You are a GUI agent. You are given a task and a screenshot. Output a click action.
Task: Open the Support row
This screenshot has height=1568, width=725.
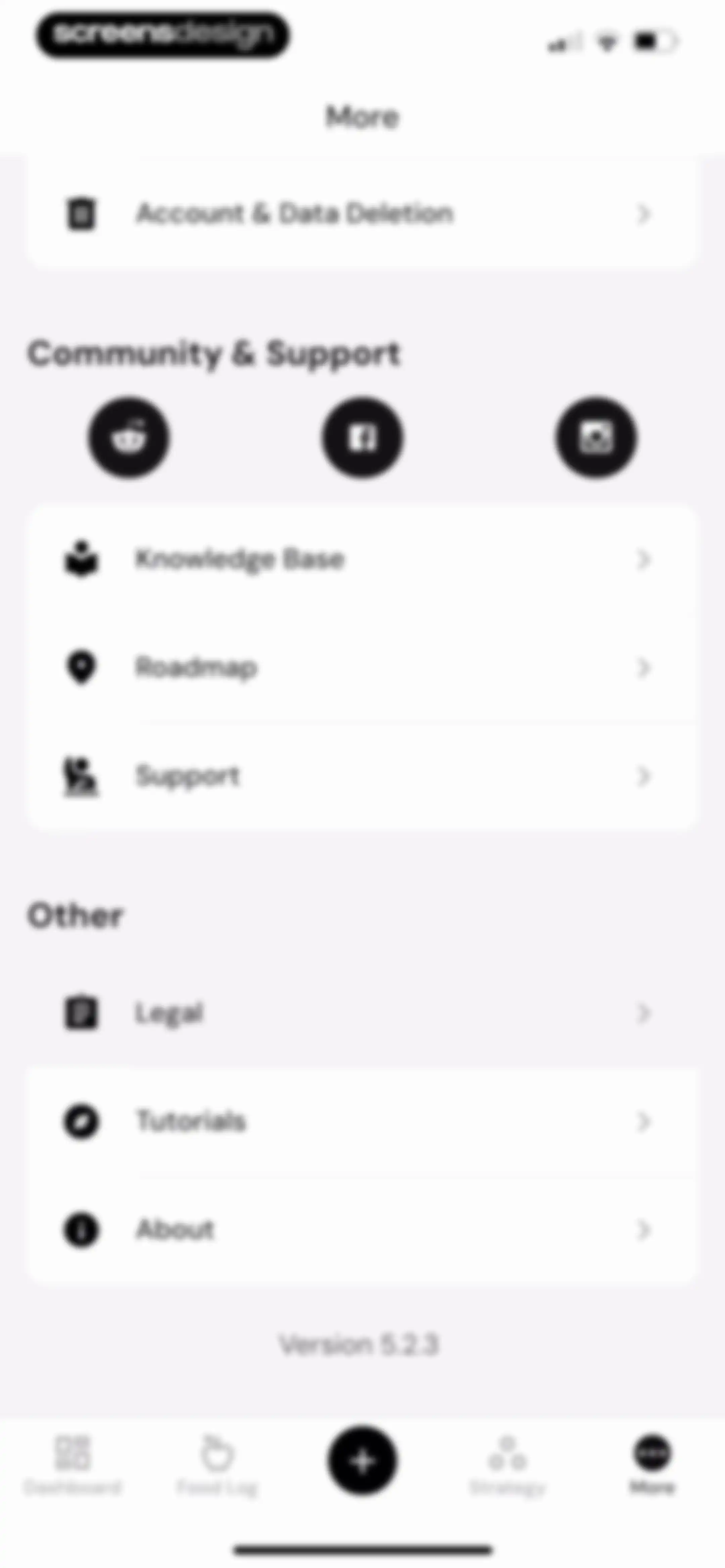coord(361,776)
